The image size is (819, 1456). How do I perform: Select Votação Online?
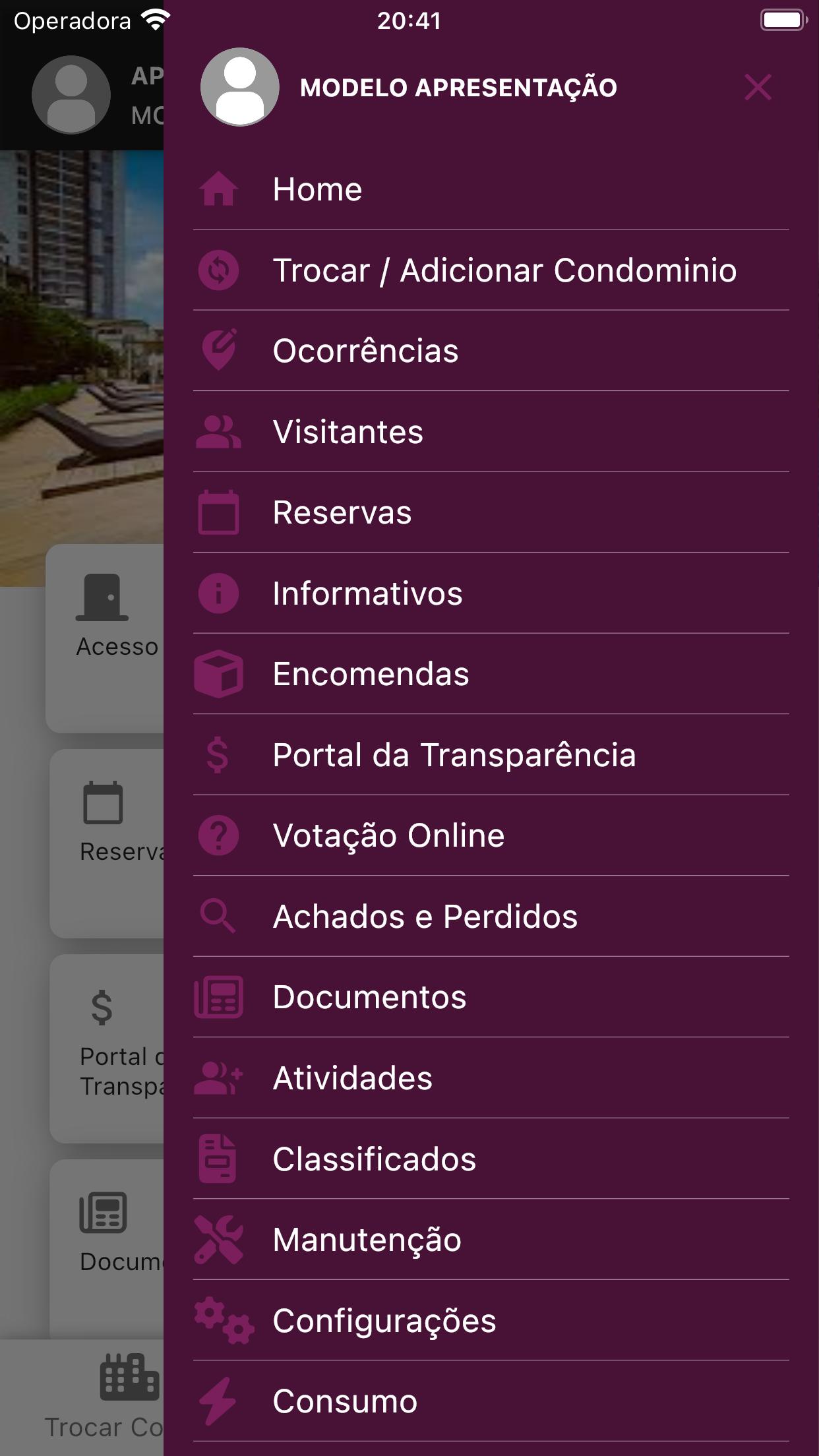pyautogui.click(x=491, y=835)
